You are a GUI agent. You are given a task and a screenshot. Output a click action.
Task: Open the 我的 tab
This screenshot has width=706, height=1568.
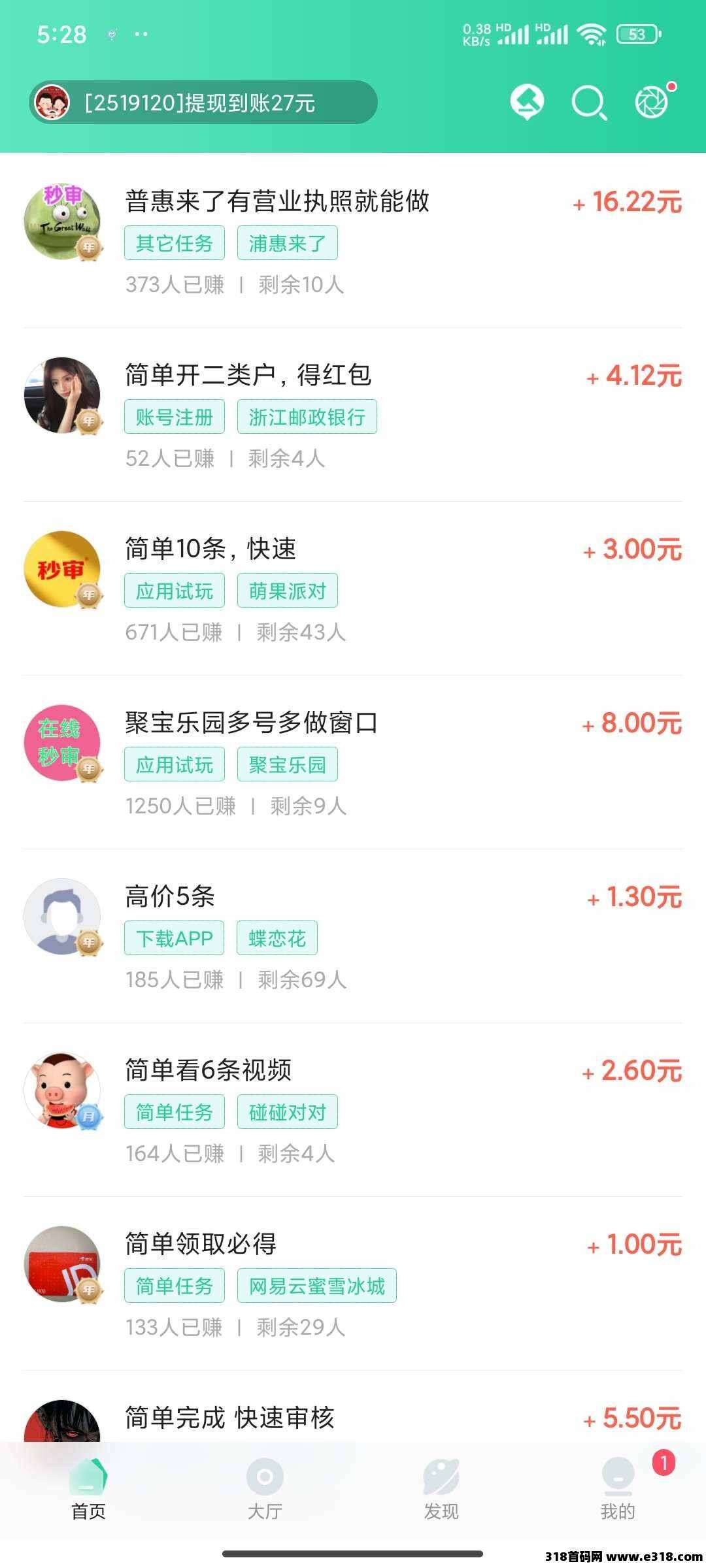(x=618, y=1486)
